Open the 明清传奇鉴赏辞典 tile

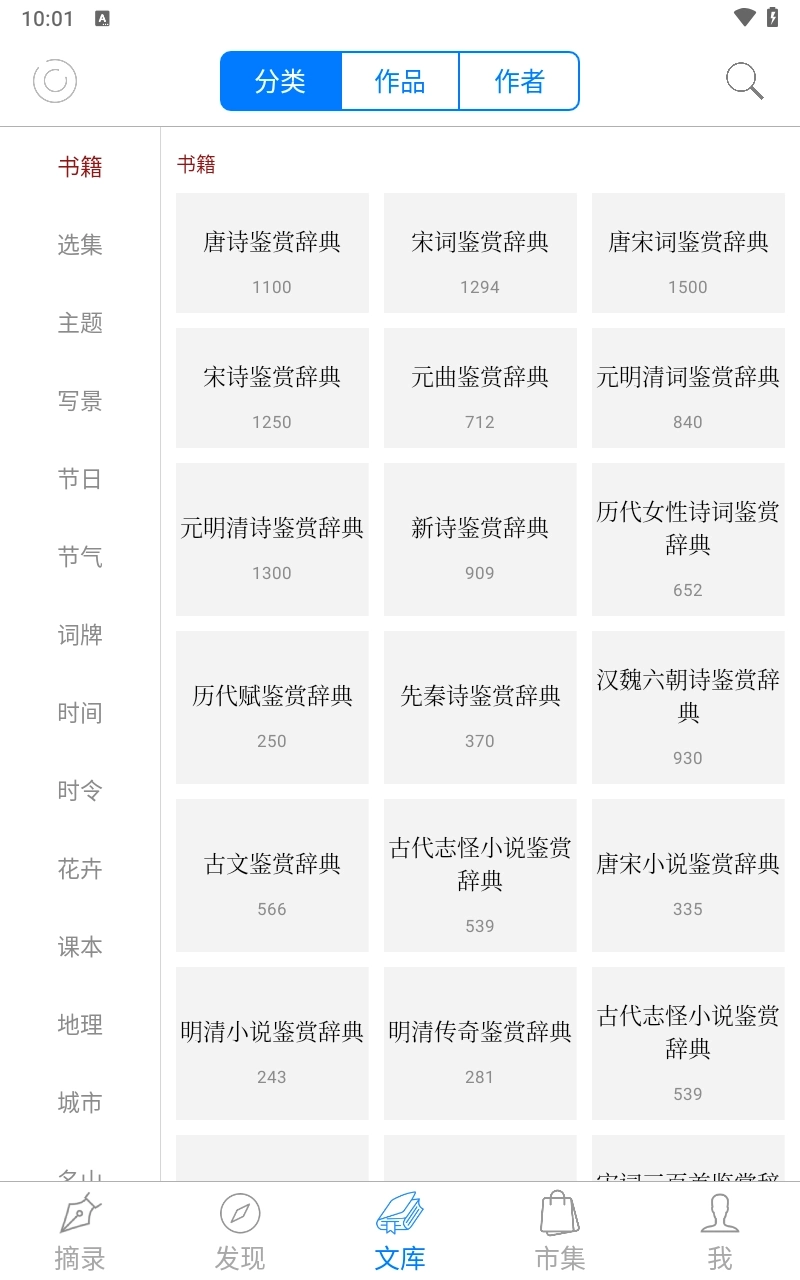(480, 1043)
